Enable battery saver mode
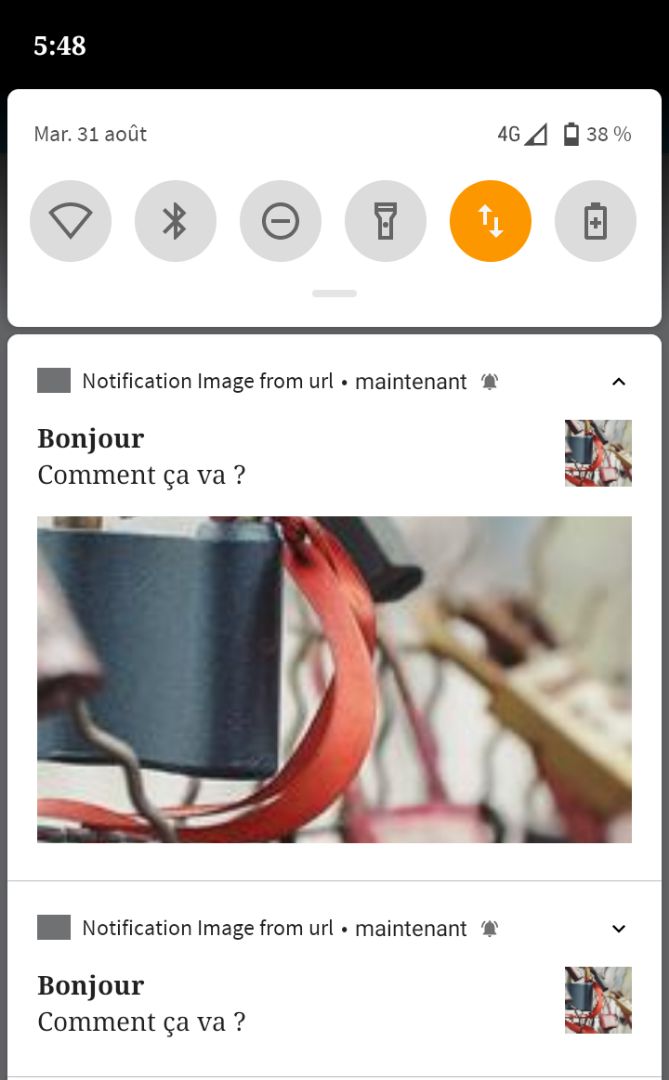The image size is (669, 1080). 595,221
